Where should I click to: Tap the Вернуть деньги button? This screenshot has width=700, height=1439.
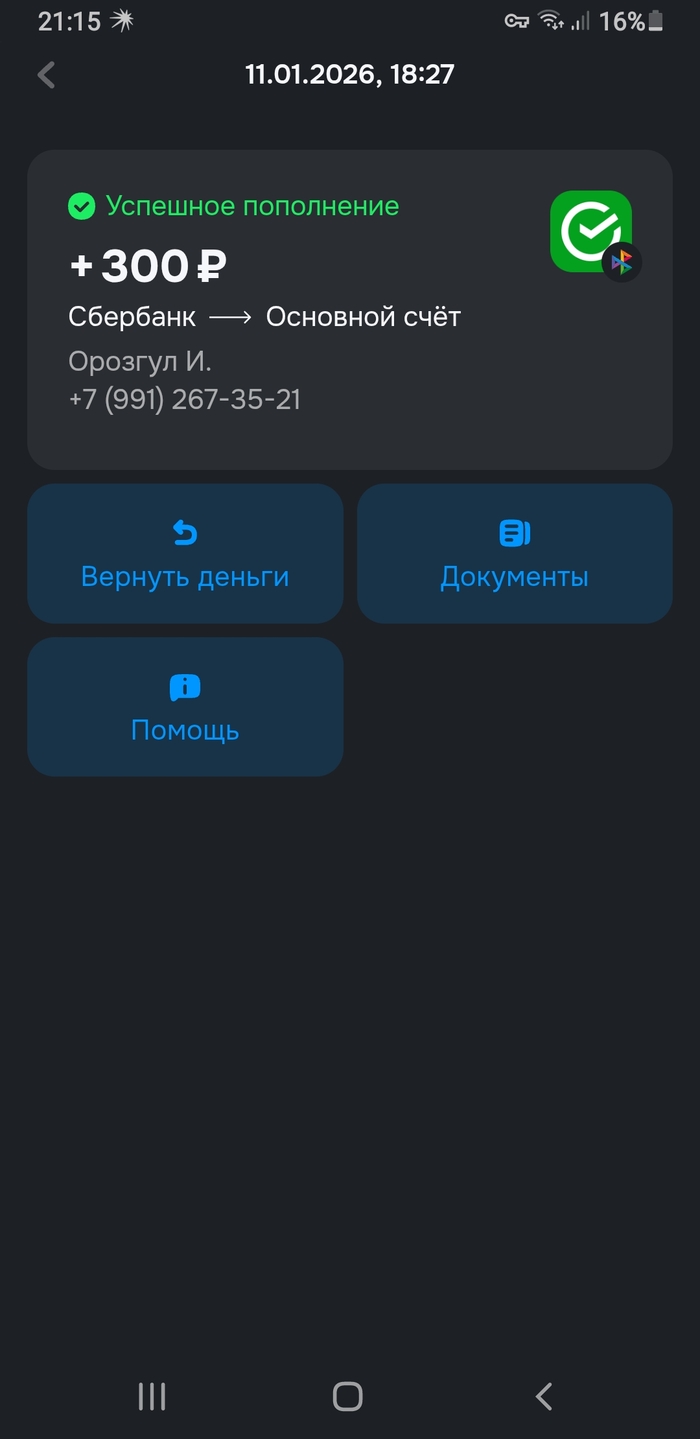coord(185,554)
